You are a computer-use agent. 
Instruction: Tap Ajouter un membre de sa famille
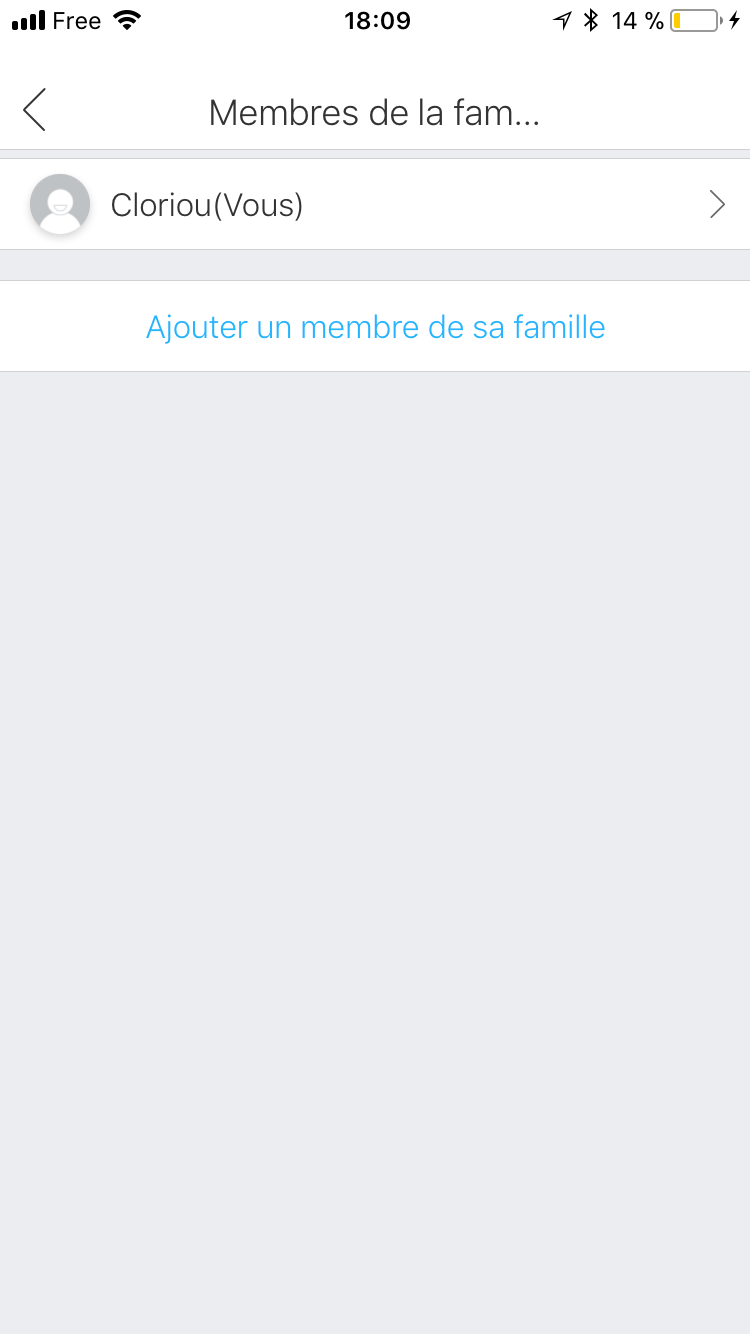(x=375, y=327)
